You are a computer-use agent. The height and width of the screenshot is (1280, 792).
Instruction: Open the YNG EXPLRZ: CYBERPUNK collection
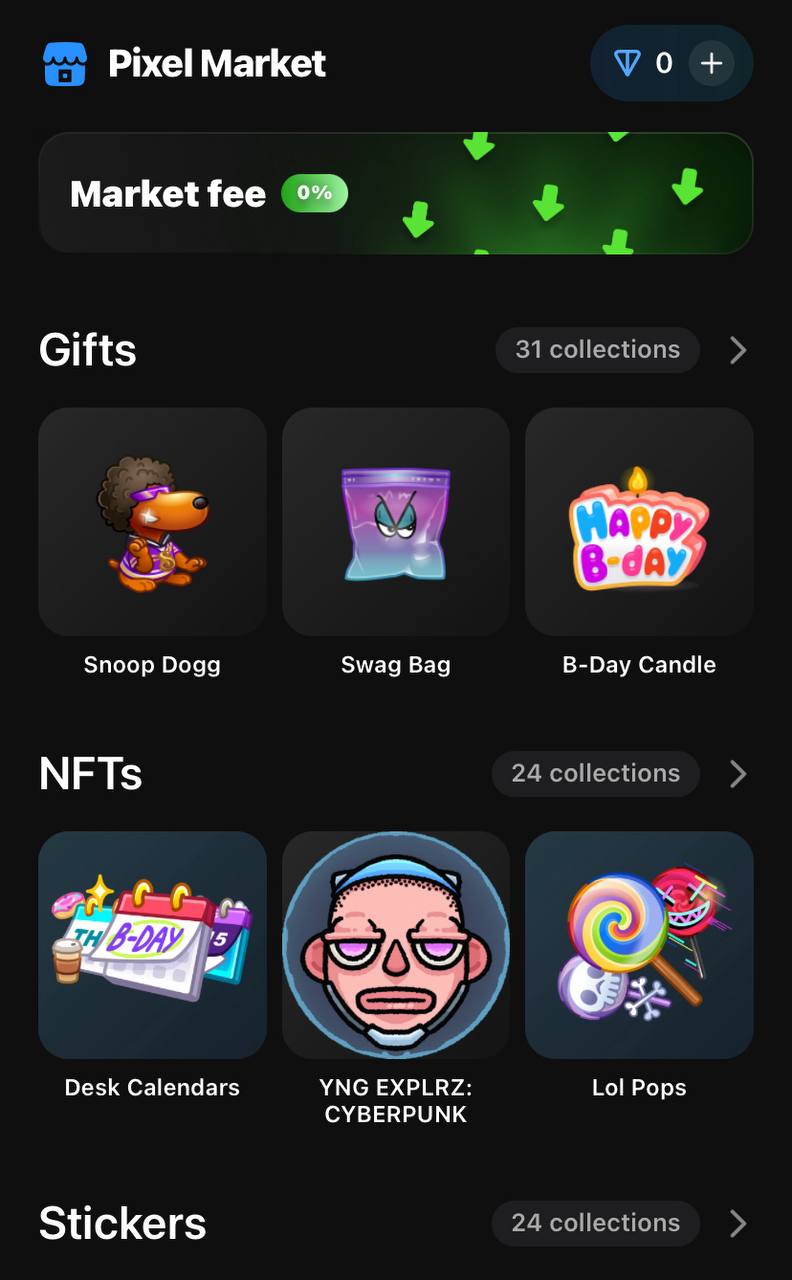click(x=396, y=945)
